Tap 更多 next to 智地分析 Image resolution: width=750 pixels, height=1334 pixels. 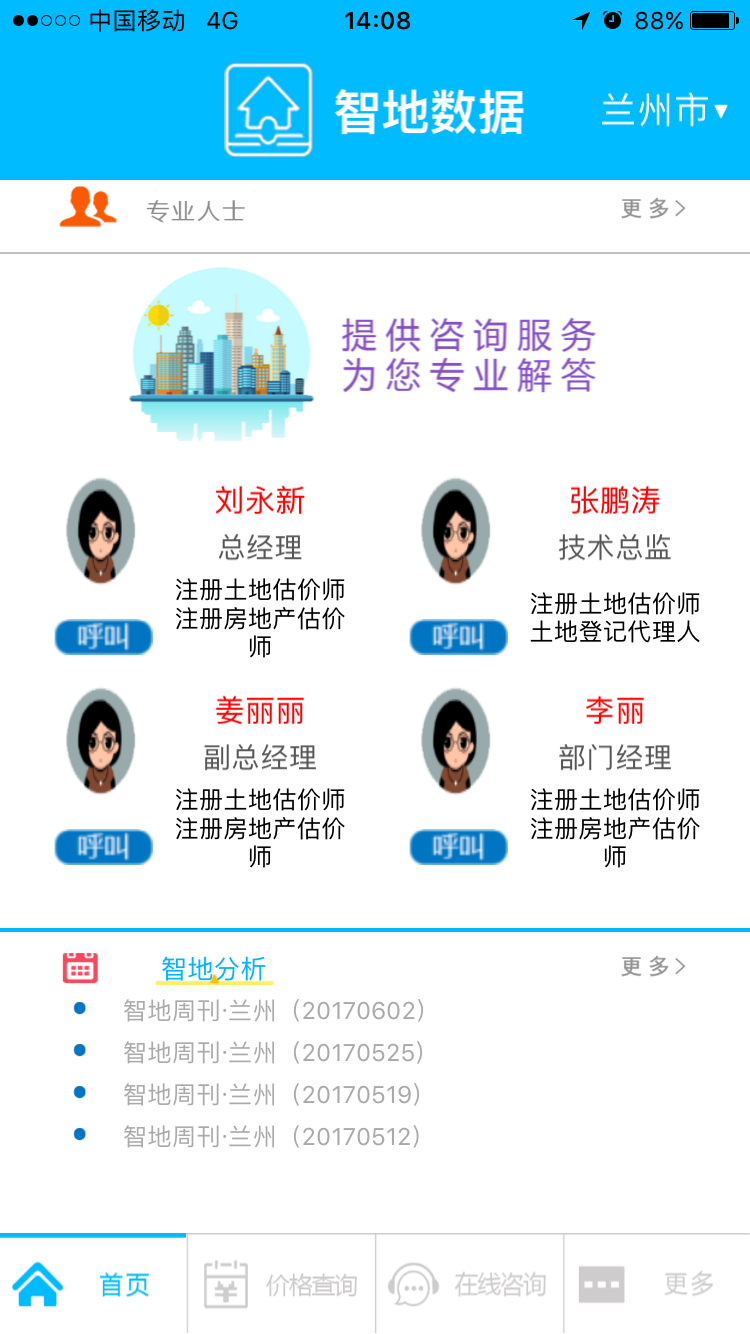653,966
